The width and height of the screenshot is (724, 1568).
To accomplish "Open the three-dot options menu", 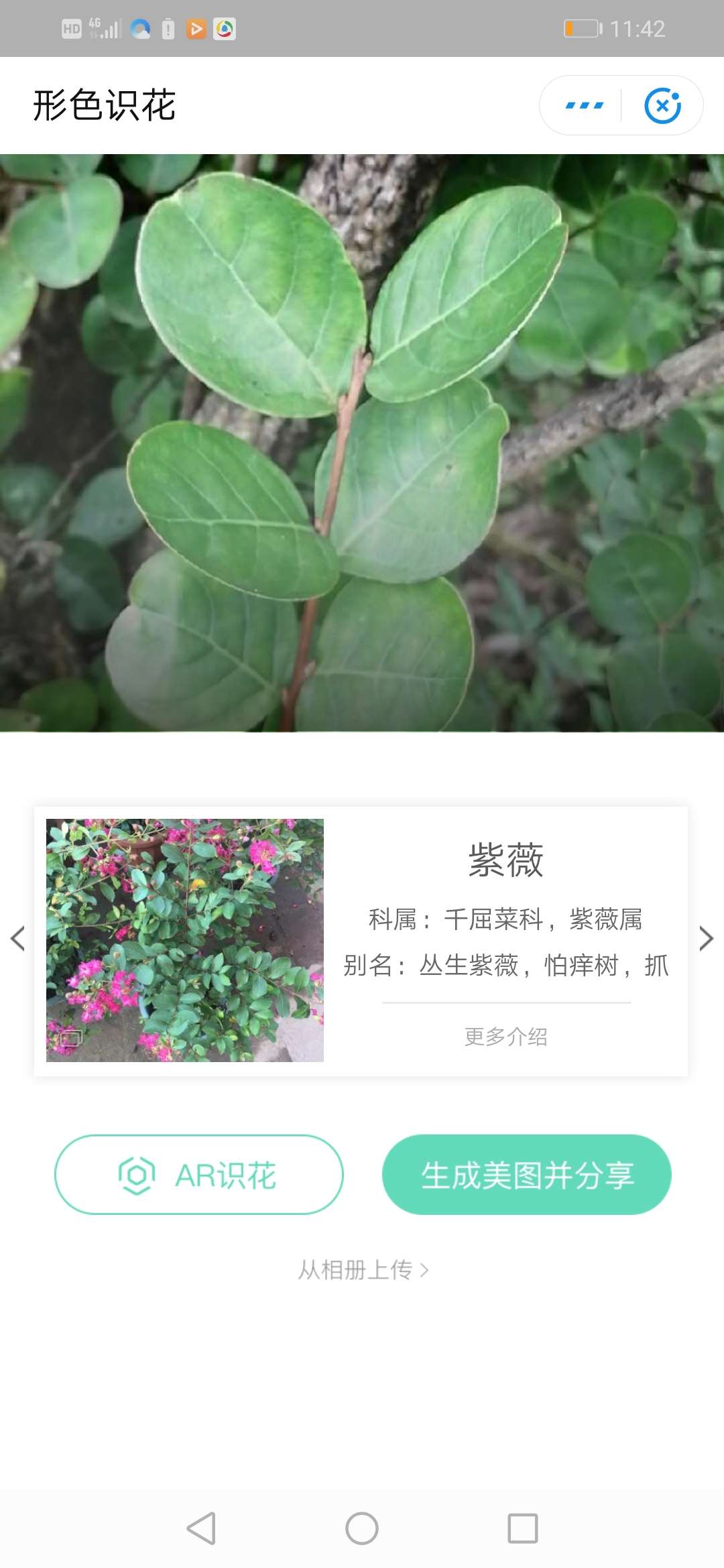I will 583,105.
